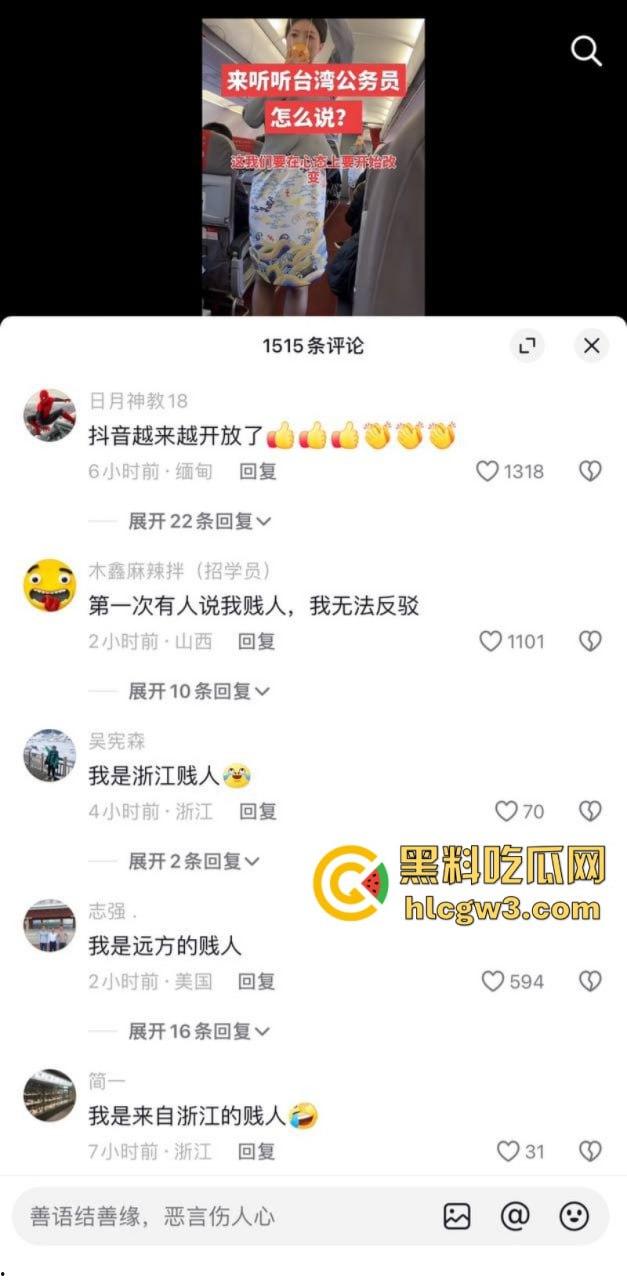Open the emoji picker

coord(574,1216)
